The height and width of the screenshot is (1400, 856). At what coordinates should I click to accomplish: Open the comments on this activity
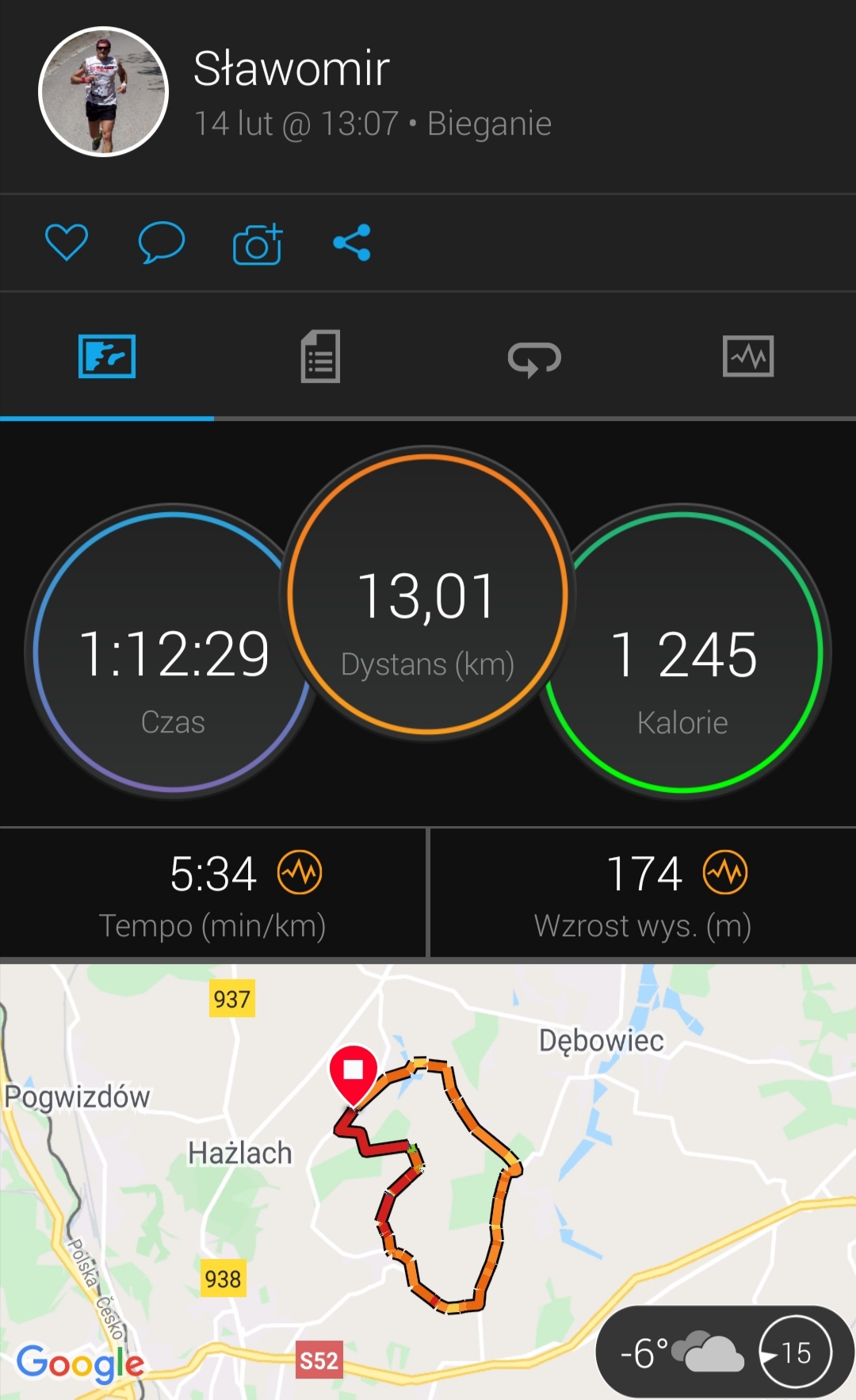coord(162,243)
